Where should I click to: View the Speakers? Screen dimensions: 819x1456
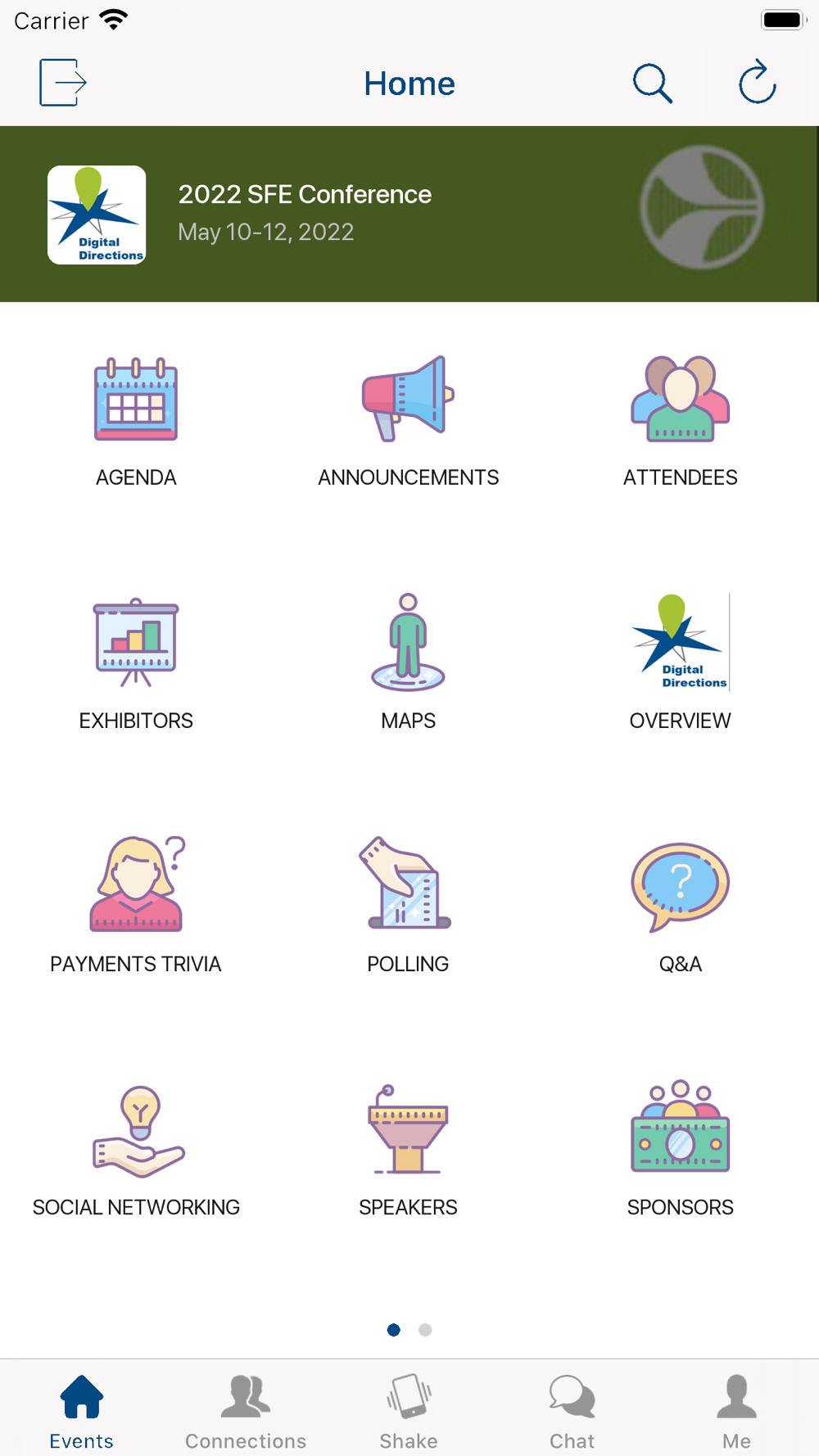[x=408, y=1151]
